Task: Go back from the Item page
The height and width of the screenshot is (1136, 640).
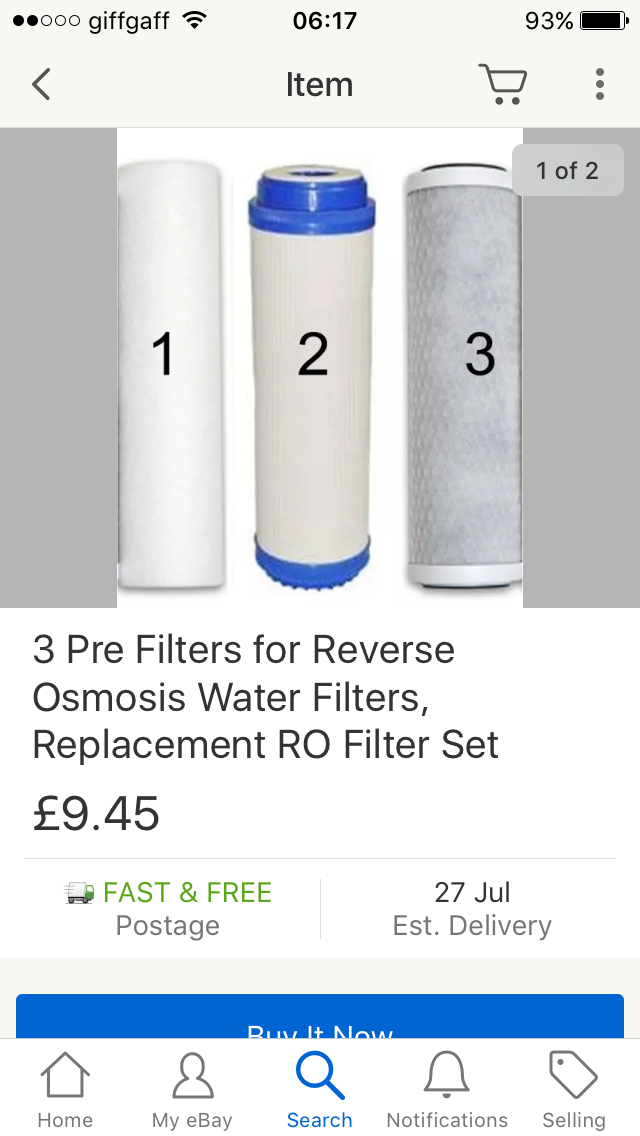Action: click(41, 84)
